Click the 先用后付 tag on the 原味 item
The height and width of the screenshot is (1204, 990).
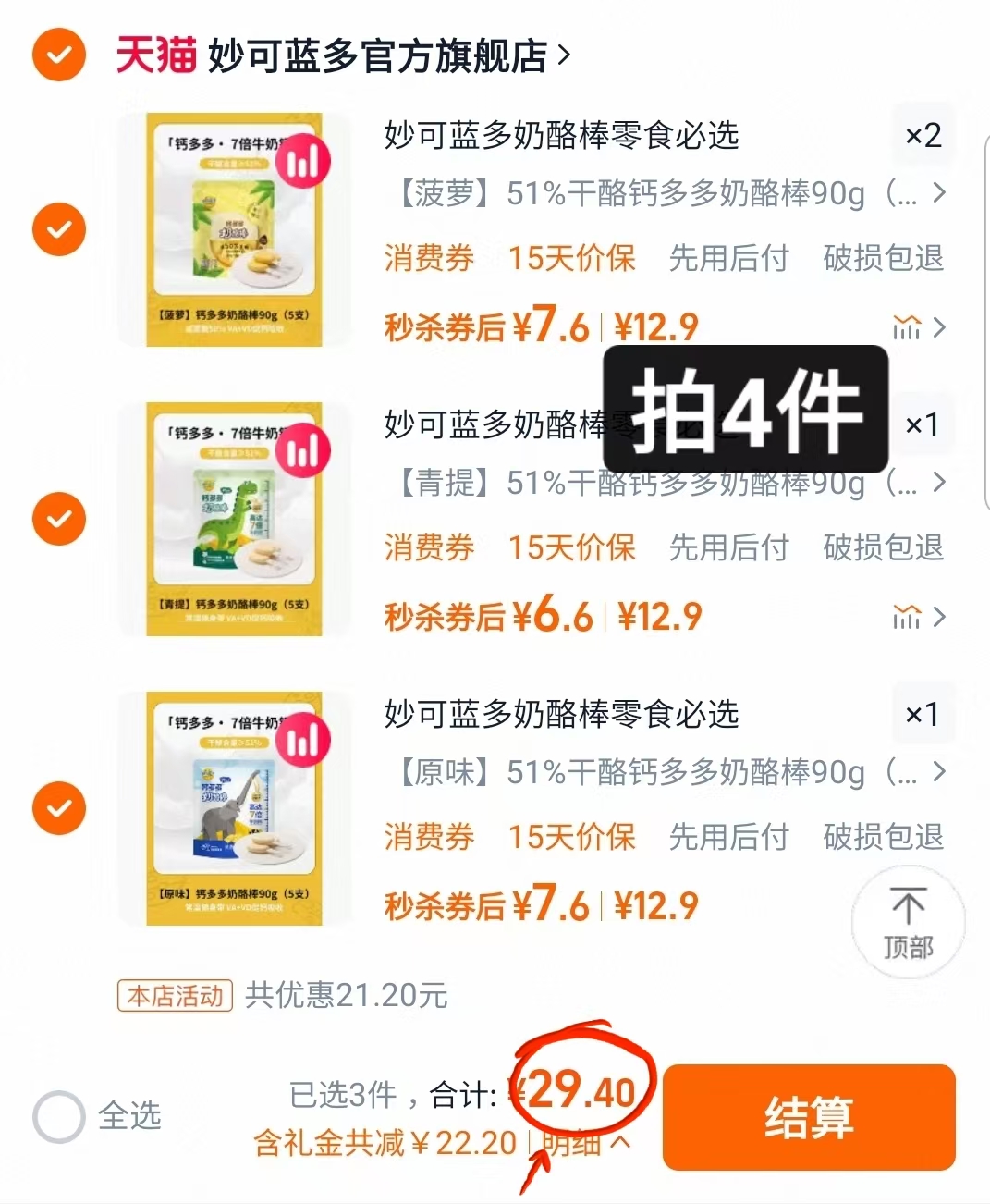coord(729,838)
